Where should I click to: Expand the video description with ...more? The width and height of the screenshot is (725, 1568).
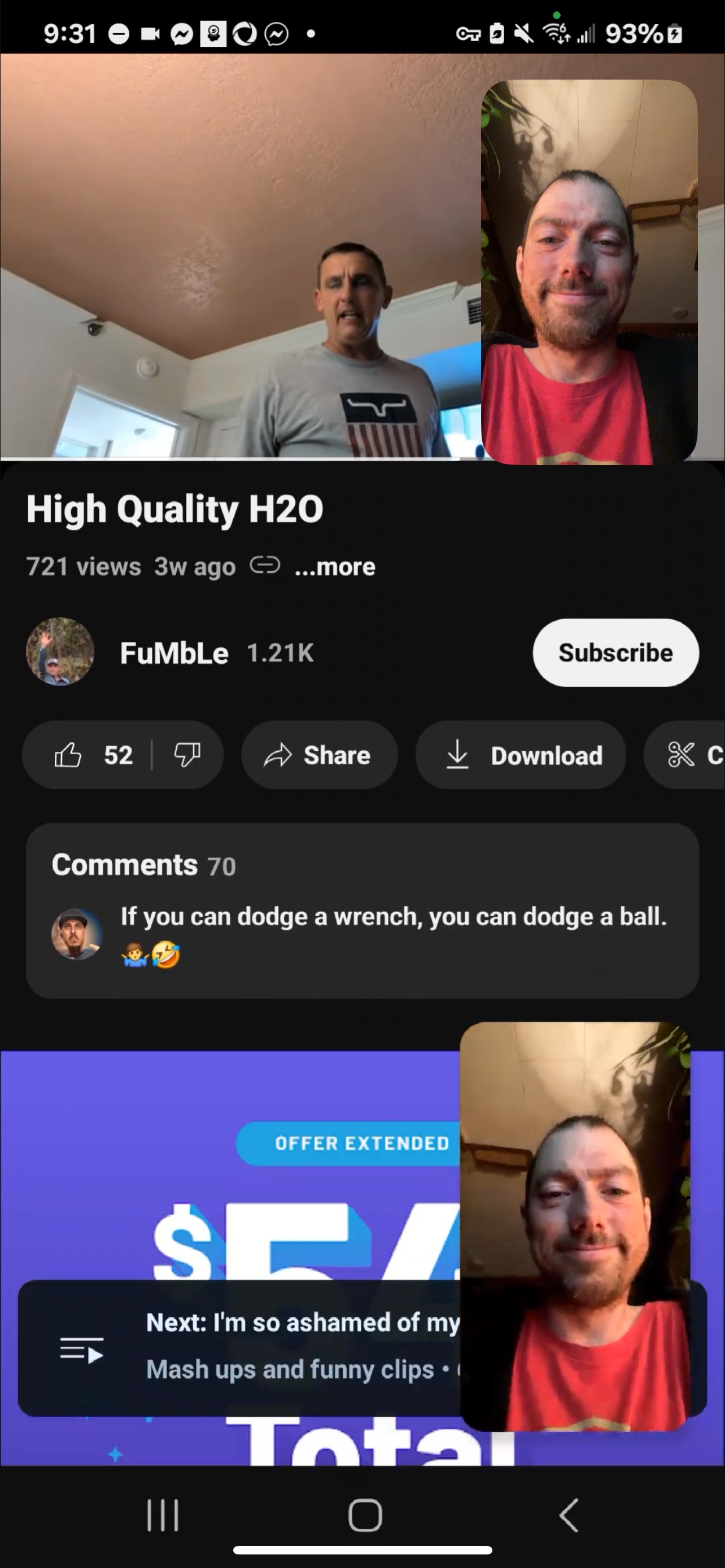tap(334, 567)
